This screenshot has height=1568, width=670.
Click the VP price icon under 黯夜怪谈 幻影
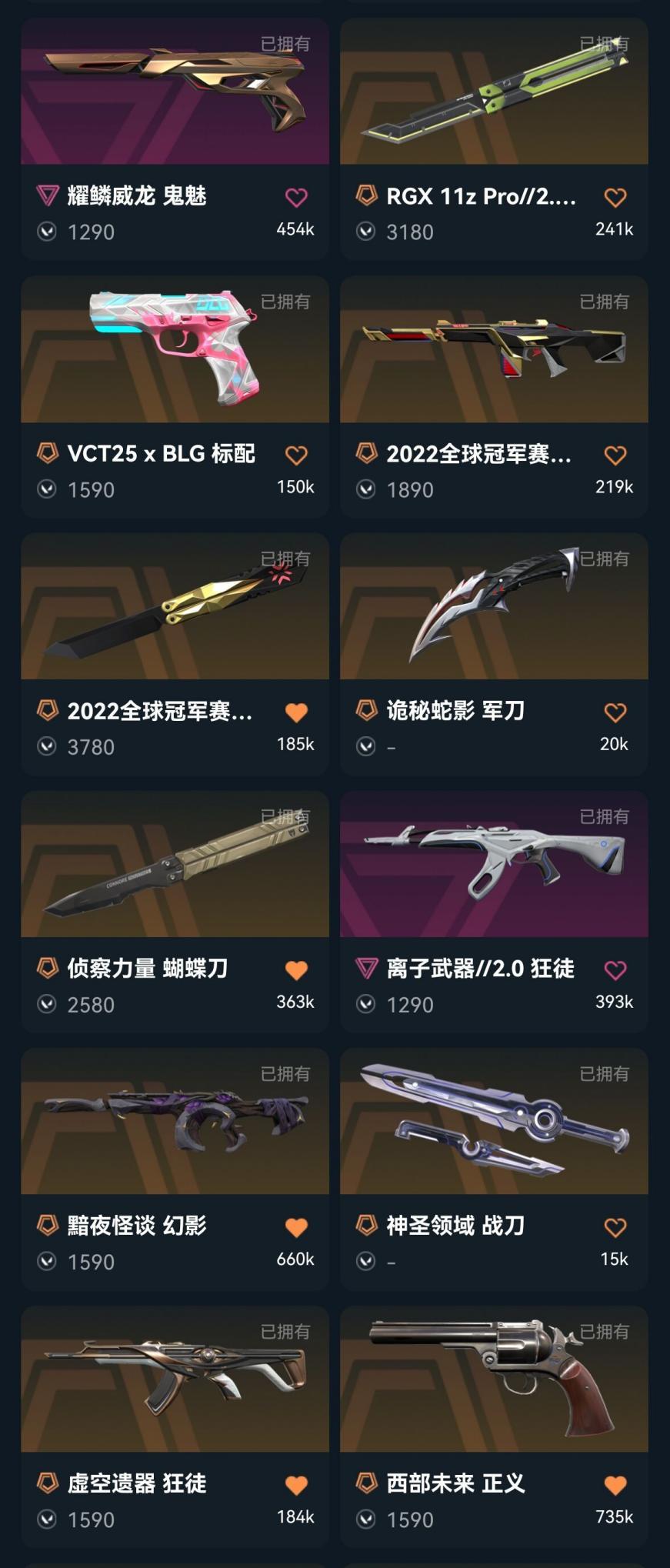pyautogui.click(x=45, y=1262)
